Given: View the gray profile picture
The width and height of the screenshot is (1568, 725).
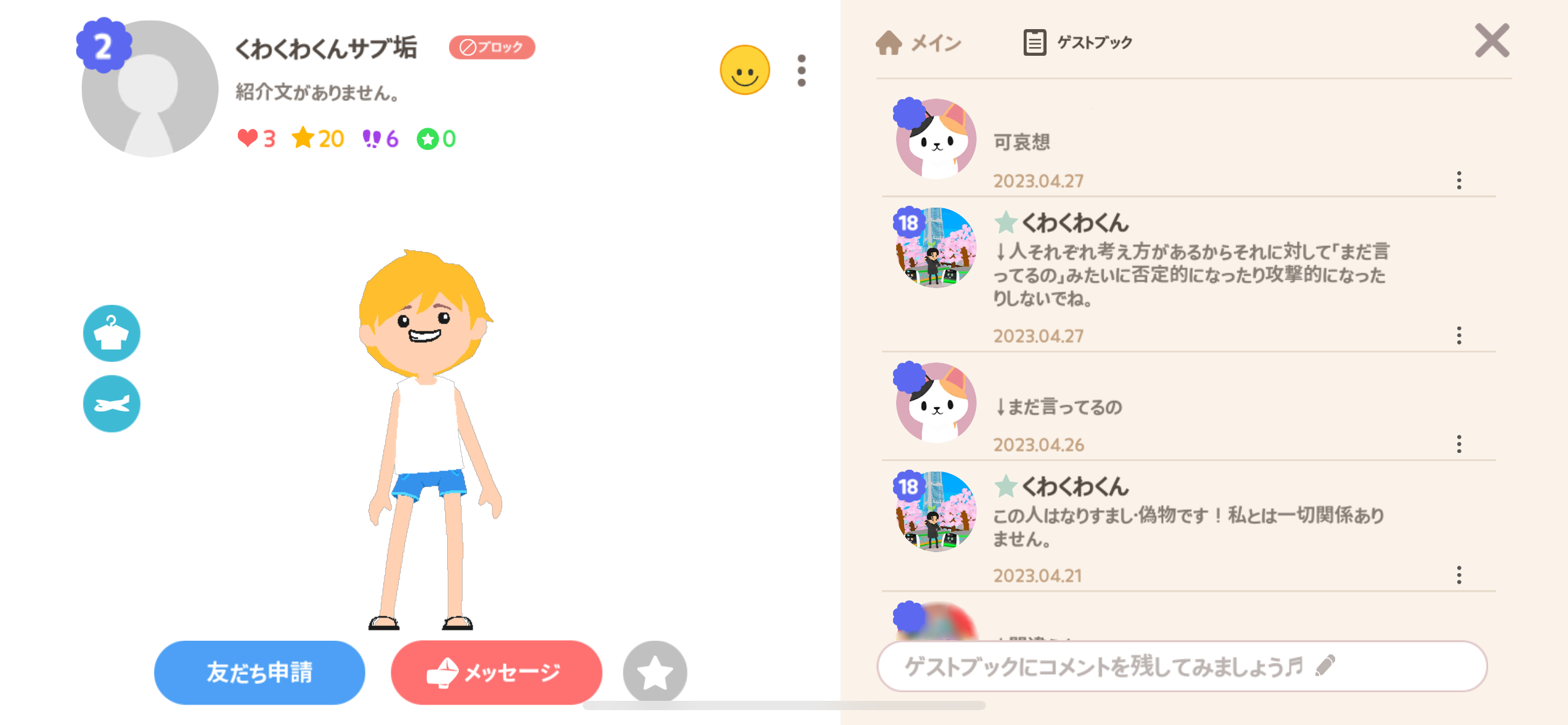Looking at the screenshot, I should coord(150,89).
